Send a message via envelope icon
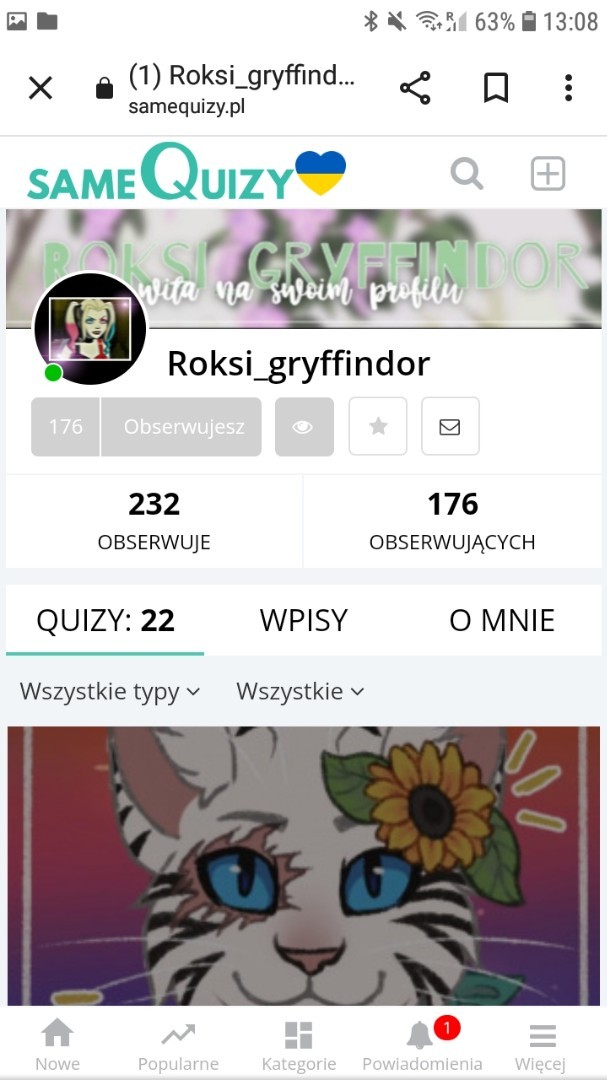 click(450, 427)
